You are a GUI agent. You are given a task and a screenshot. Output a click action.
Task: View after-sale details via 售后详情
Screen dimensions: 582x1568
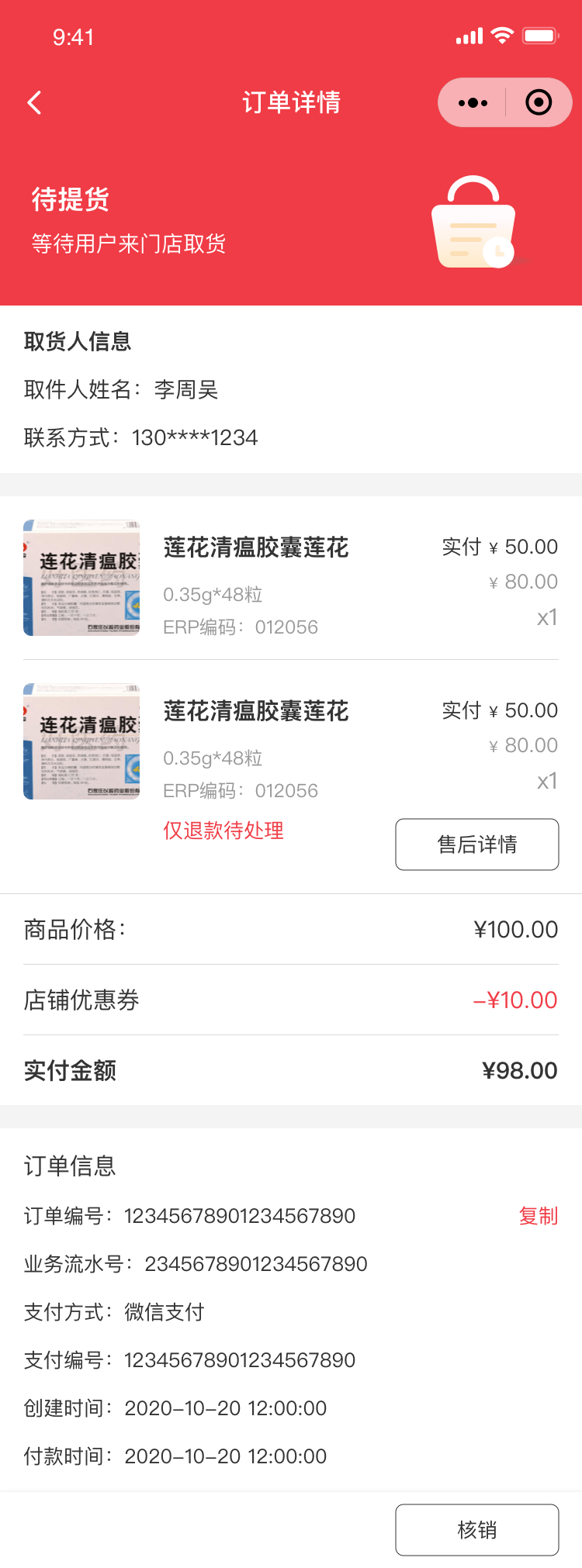point(477,844)
